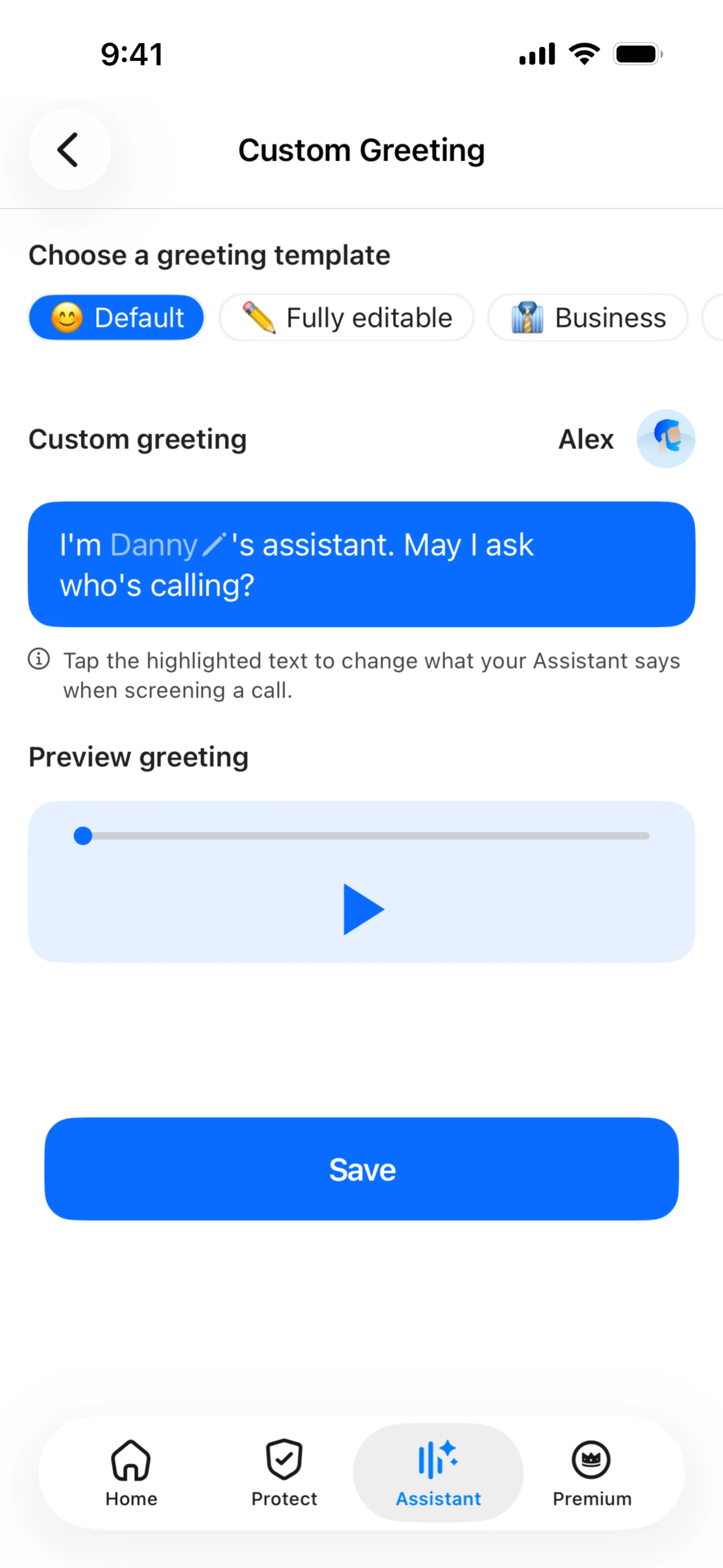
Task: Select the Default greeting template
Action: [x=116, y=318]
